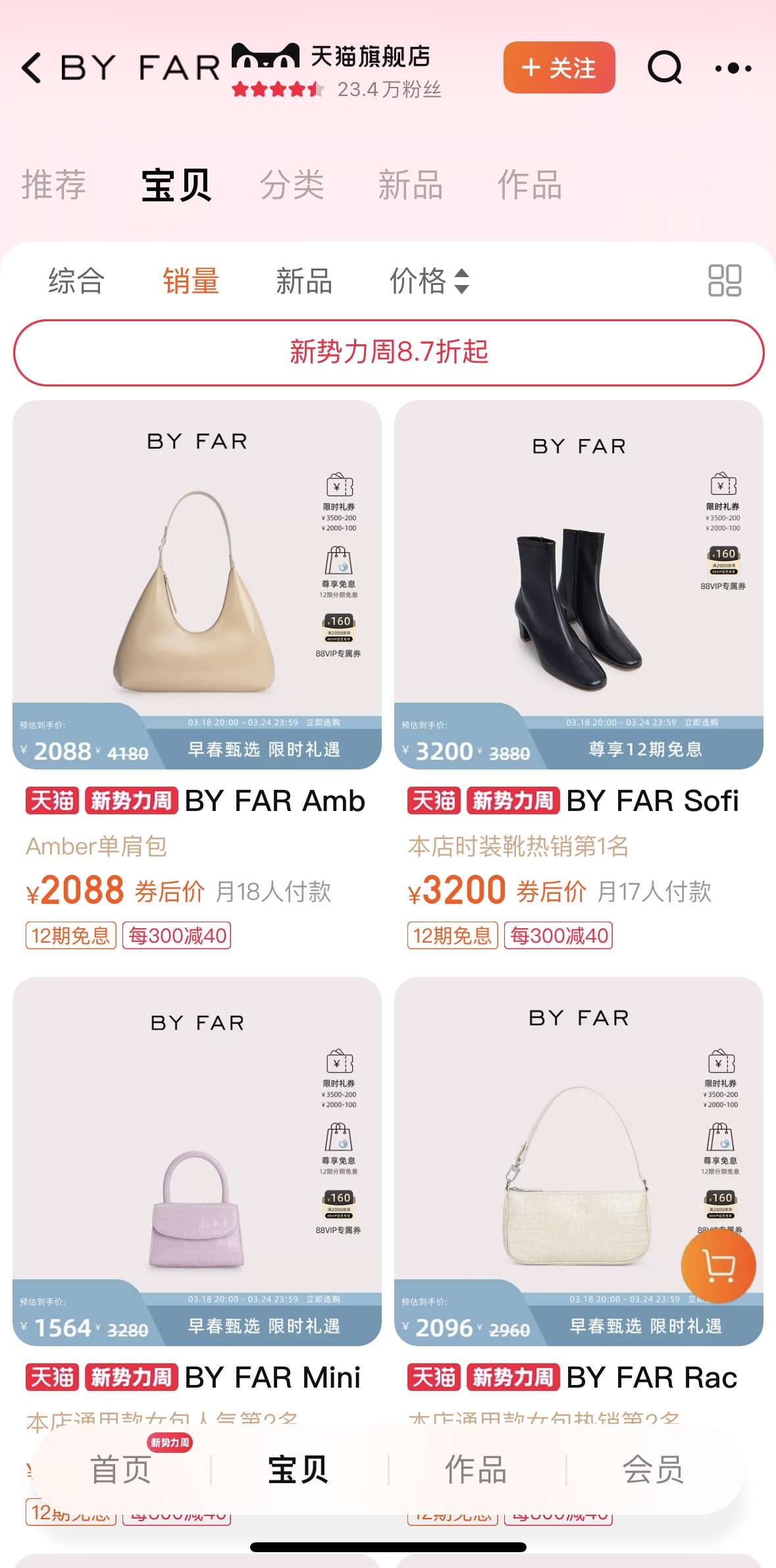Switch to 会员 in the bottom bar
Screen dimensions: 776x1568
654,1470
